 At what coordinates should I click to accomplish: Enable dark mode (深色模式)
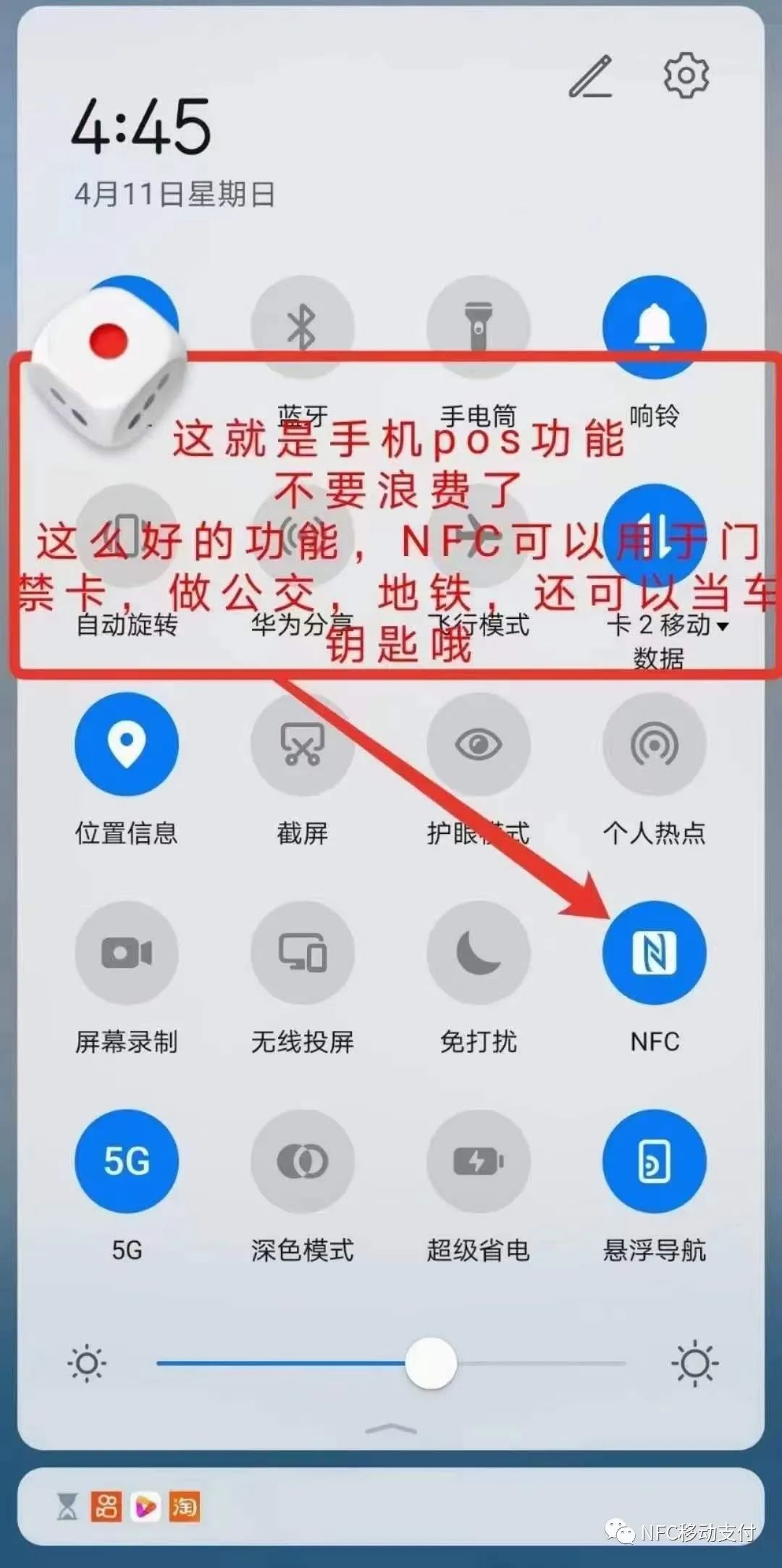point(303,1161)
